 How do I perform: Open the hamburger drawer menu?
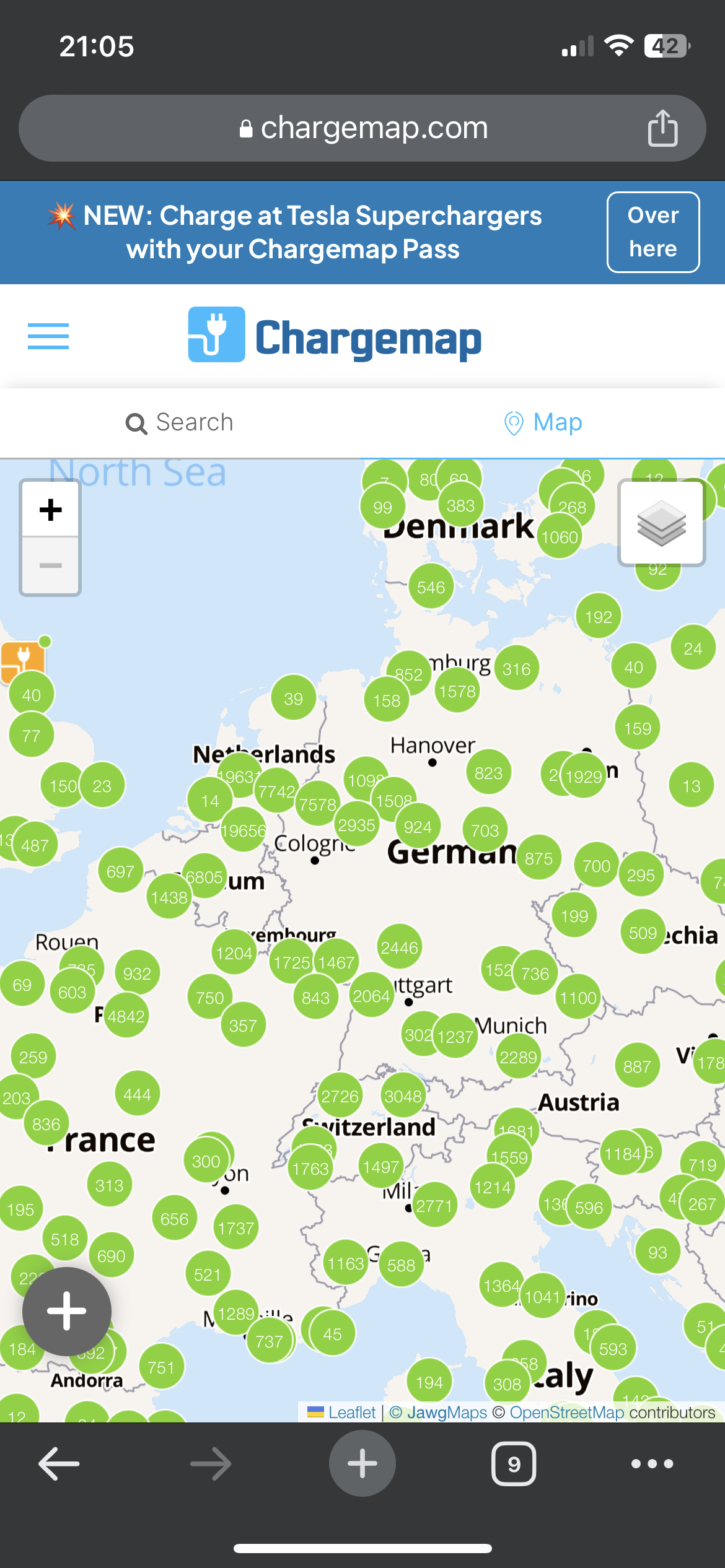pos(48,336)
